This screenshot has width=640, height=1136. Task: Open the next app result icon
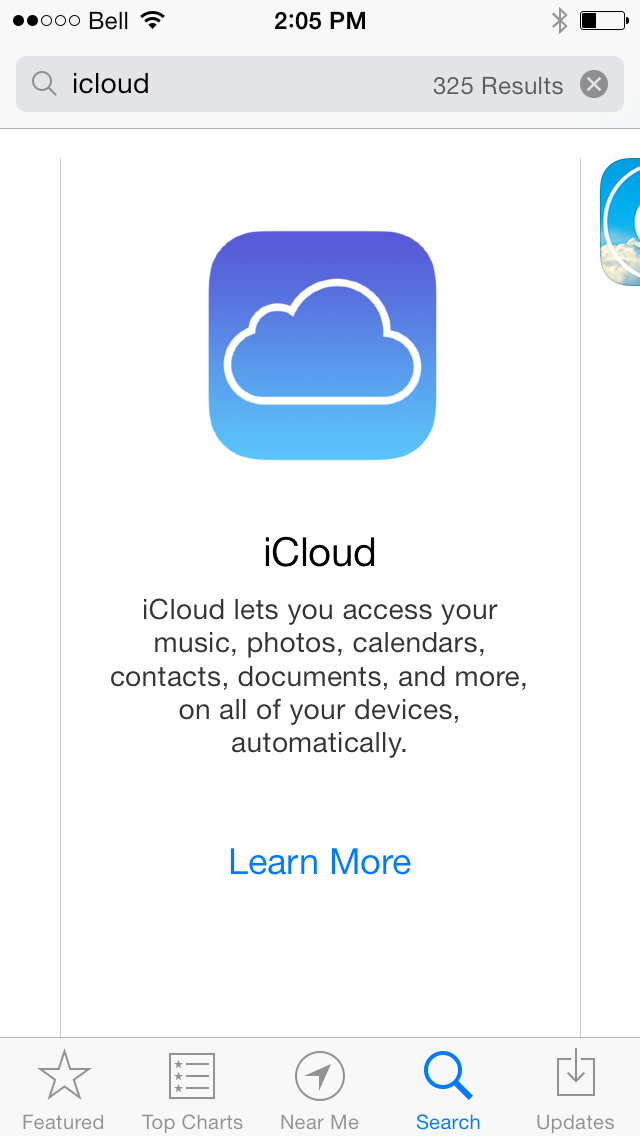click(x=622, y=222)
